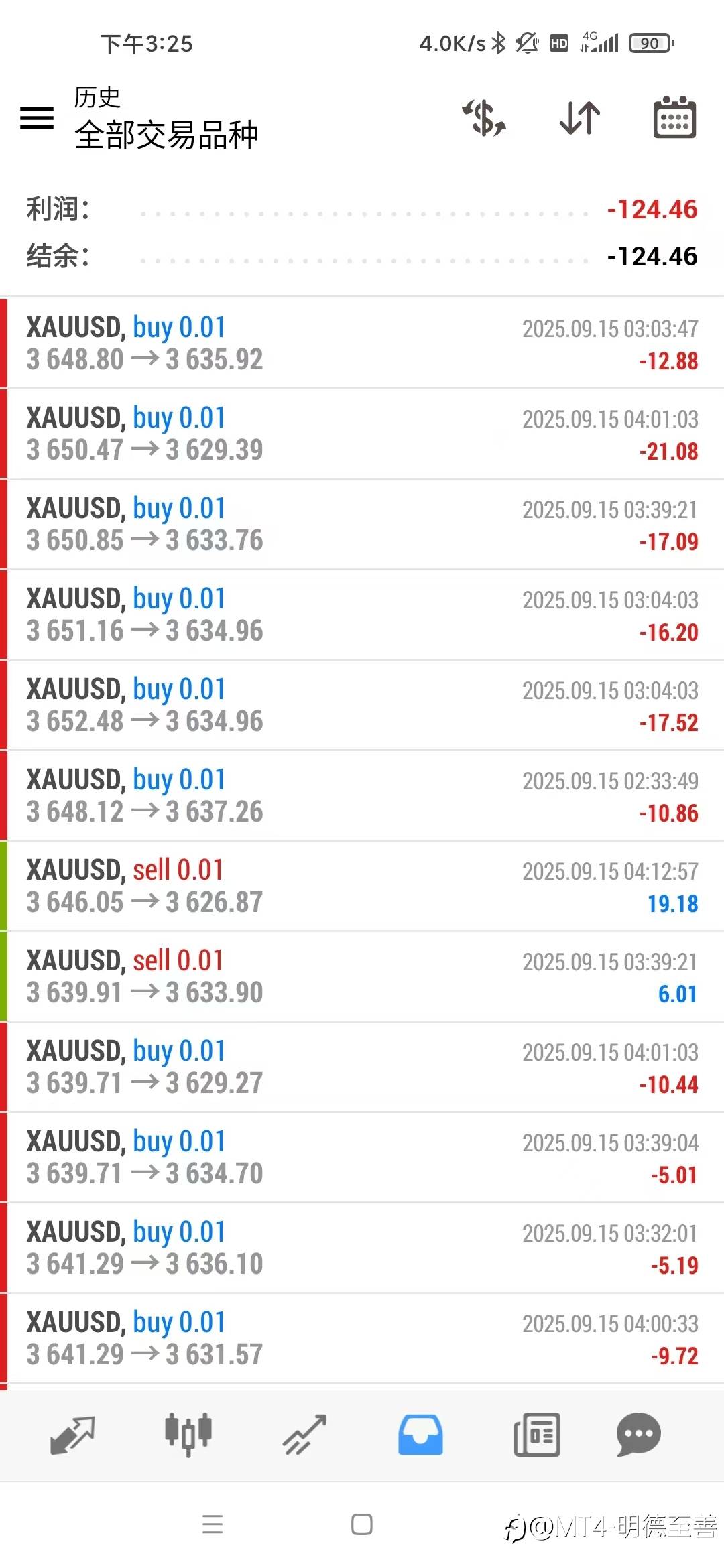Open the trade with -9.72 loss
Screen dimensions: 724x1568
click(362, 1338)
